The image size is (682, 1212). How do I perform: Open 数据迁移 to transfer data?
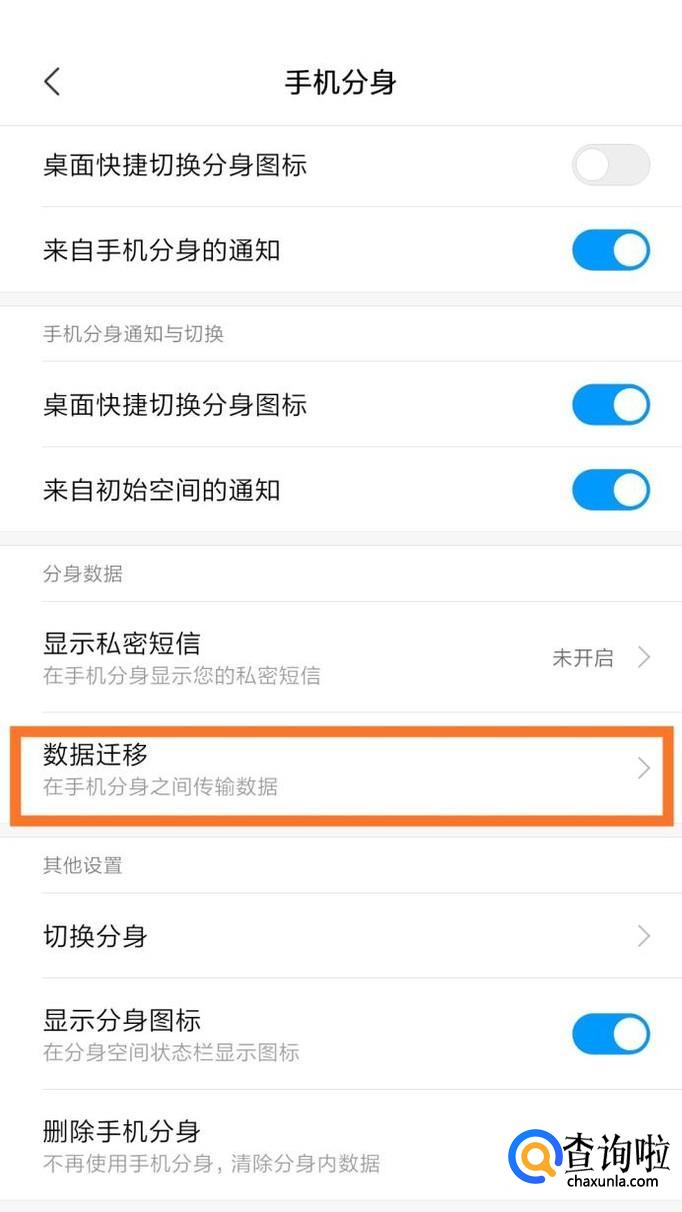[x=341, y=768]
